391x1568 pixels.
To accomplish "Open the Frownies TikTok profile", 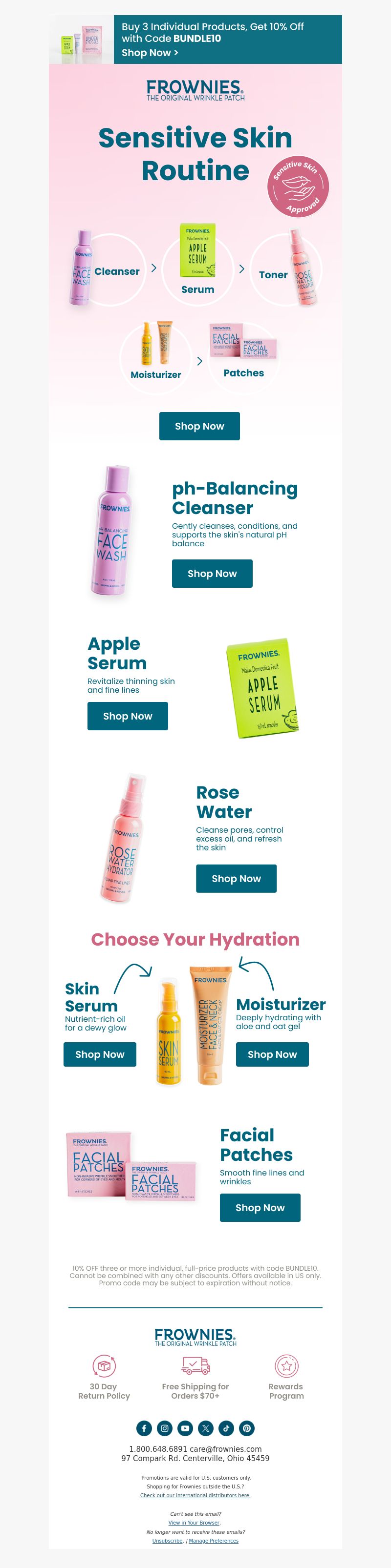I will (226, 1428).
